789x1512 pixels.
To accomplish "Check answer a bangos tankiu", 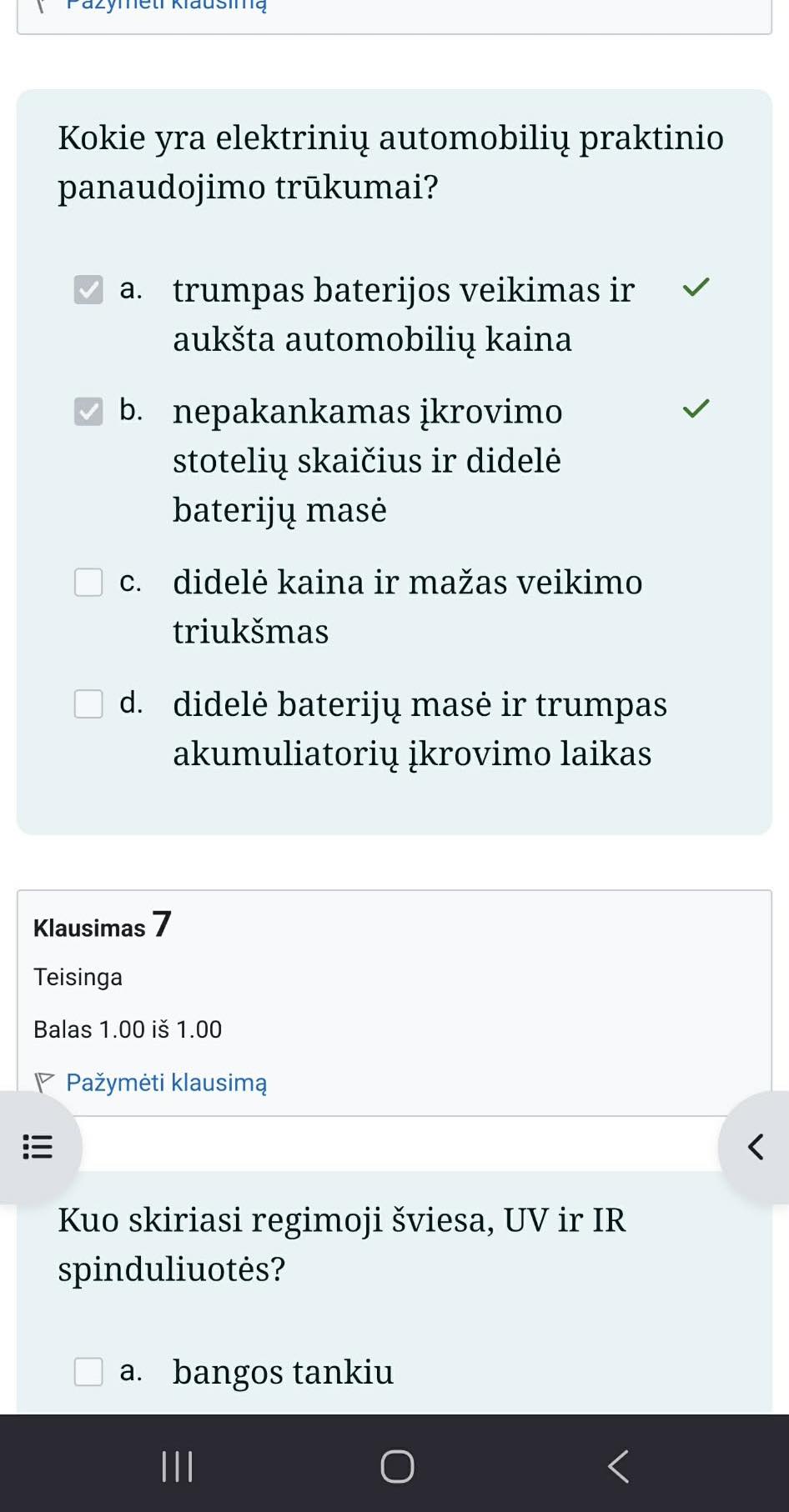I will coord(88,1371).
